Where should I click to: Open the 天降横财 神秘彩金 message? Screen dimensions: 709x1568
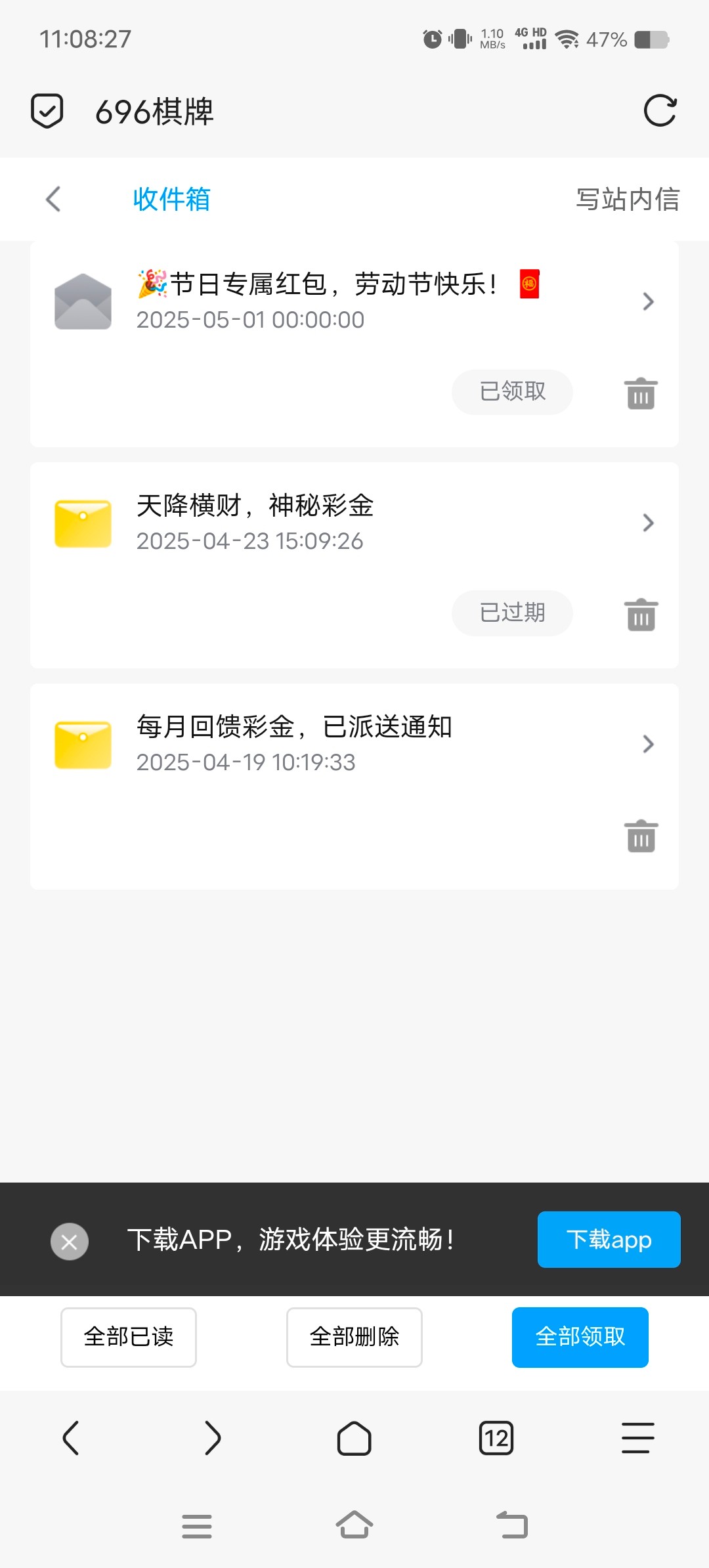tap(354, 522)
